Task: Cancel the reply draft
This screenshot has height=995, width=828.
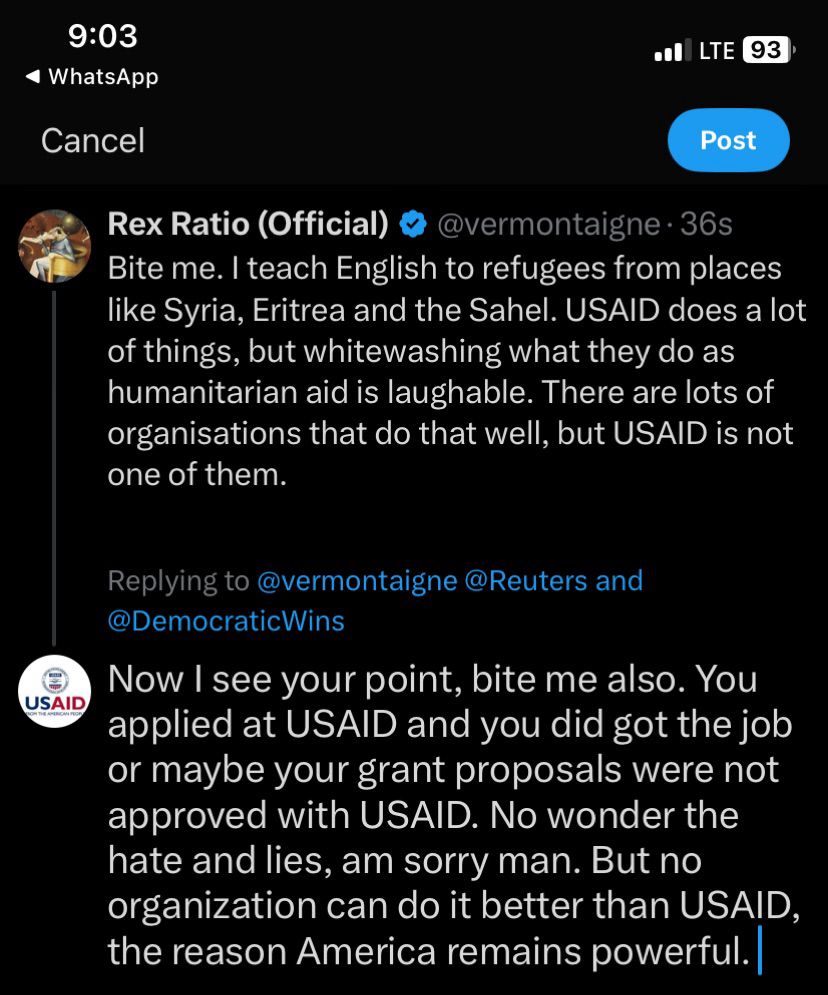Action: point(92,140)
